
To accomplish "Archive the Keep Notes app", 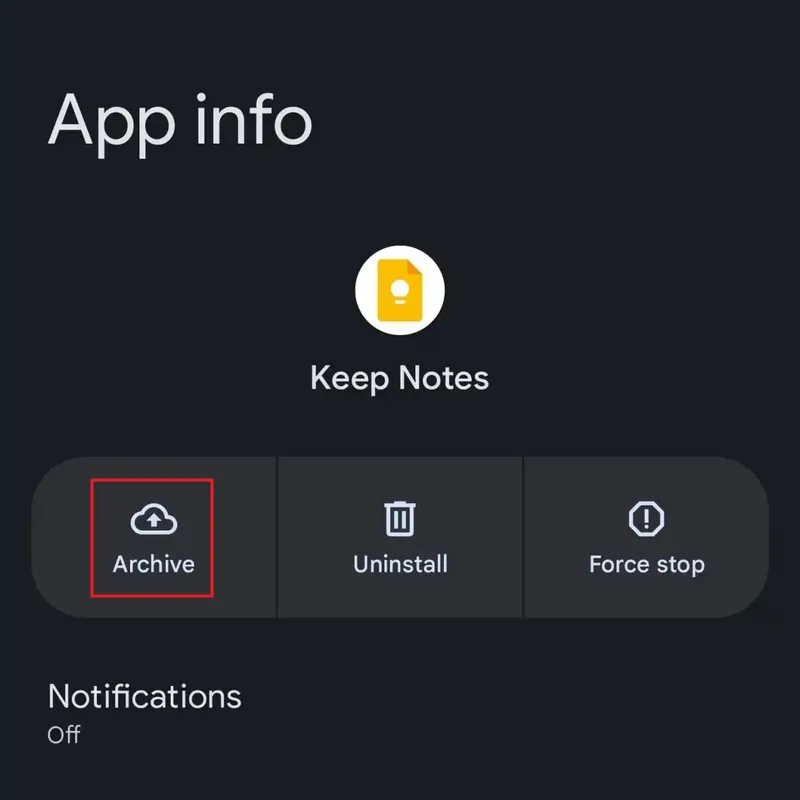I will point(153,540).
